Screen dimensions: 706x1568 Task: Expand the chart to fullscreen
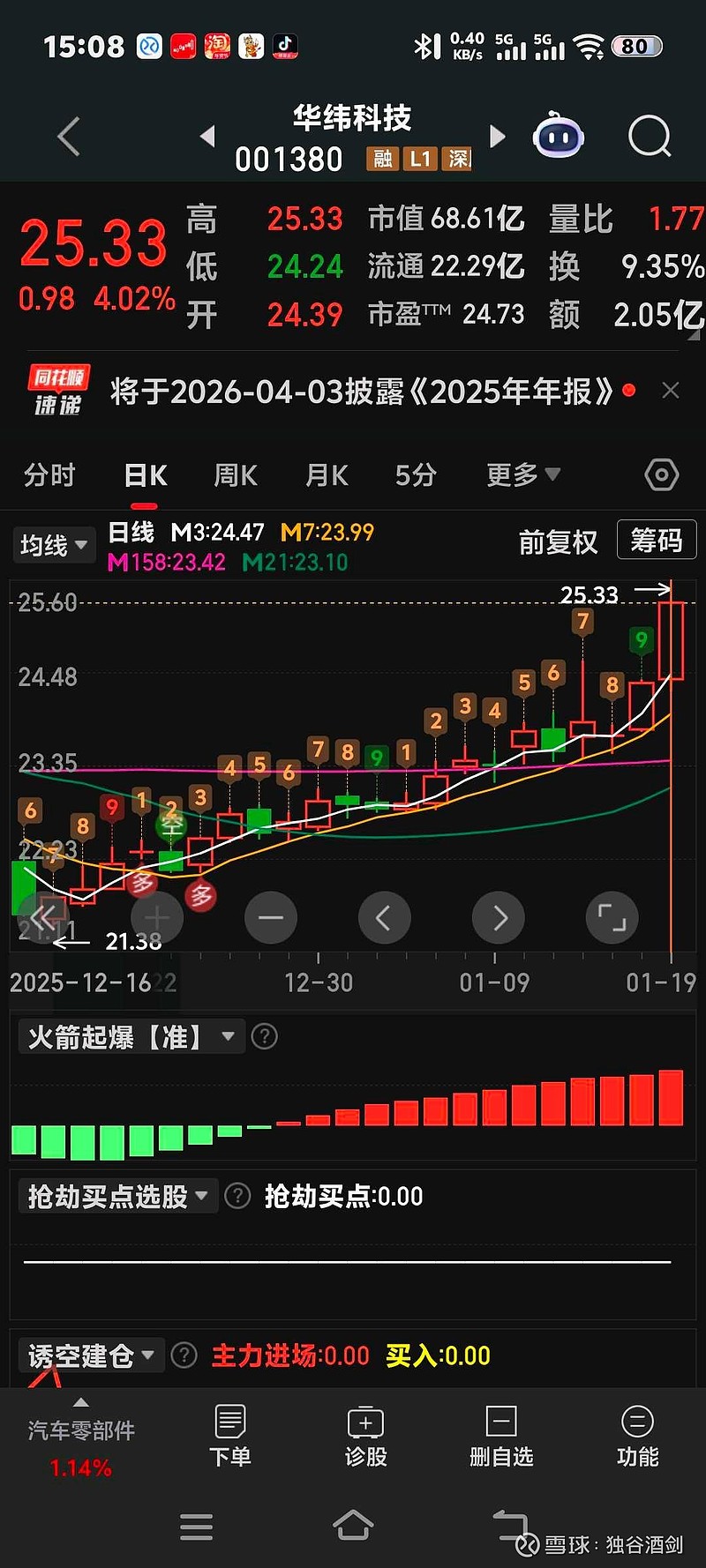[x=612, y=918]
